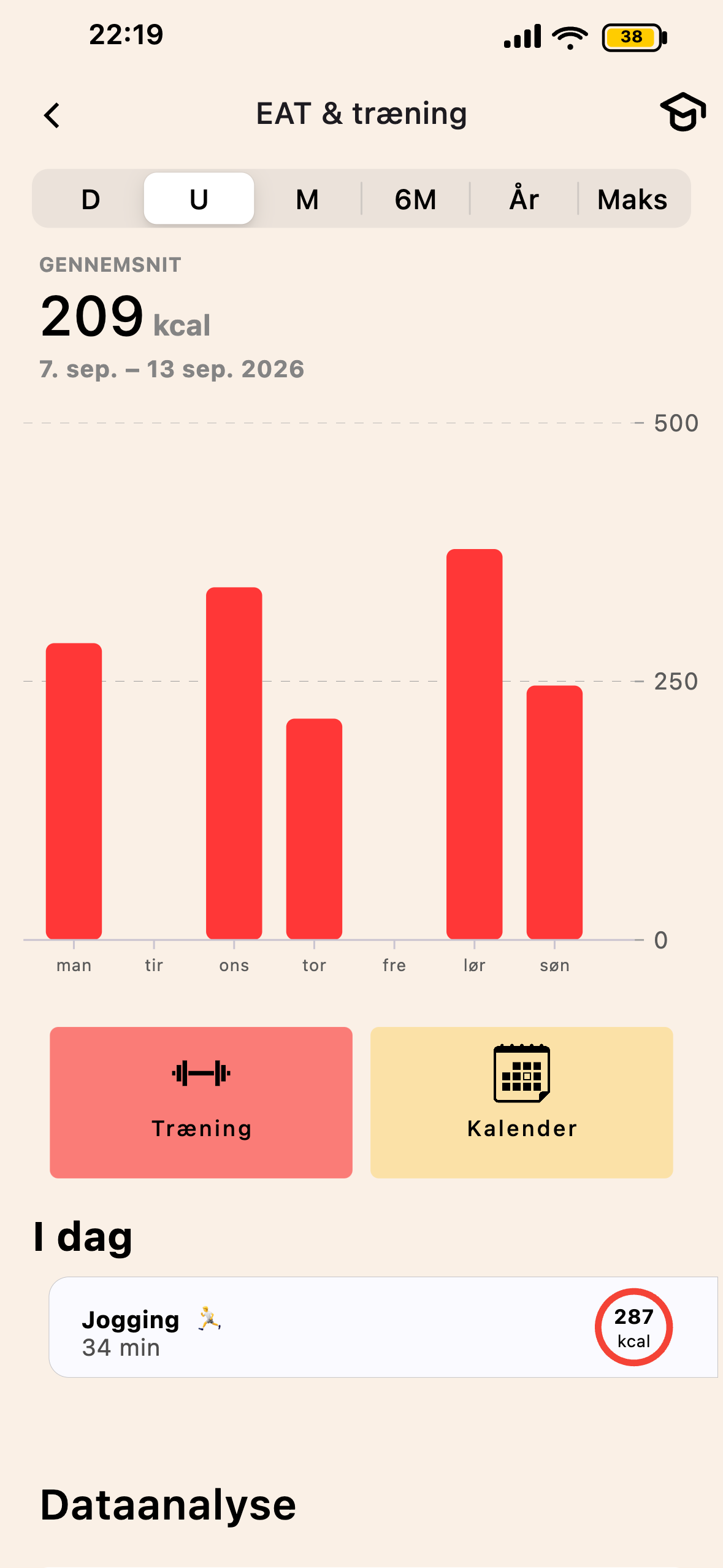This screenshot has height=1568, width=723.
Task: Select the Maks time range
Action: (x=632, y=199)
